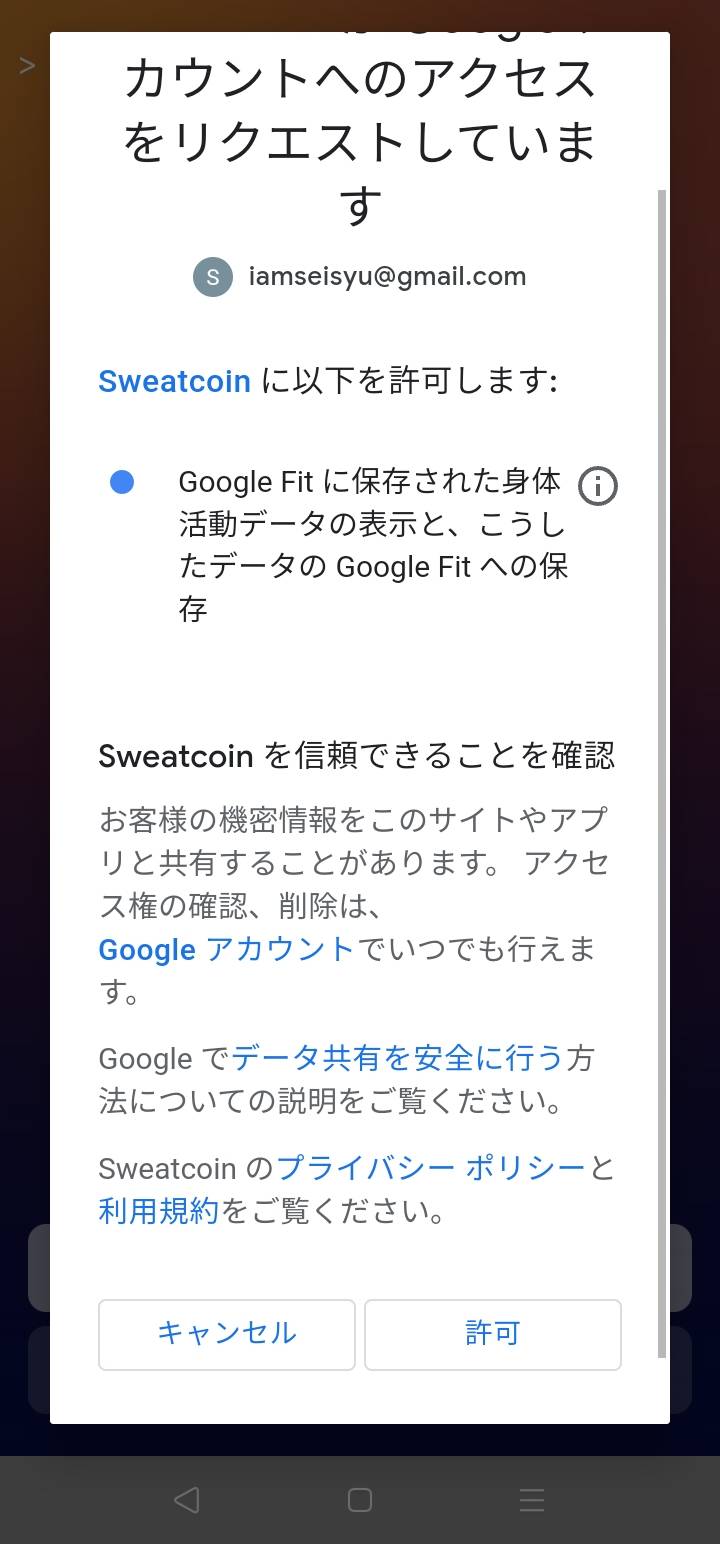720x1544 pixels.
Task: Open the 利用規約 link
Action: click(158, 1211)
